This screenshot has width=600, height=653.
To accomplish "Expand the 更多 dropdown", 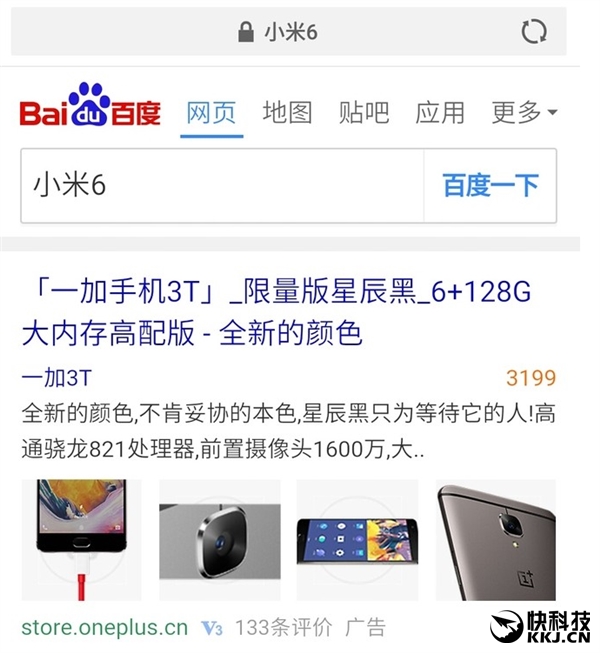I will [524, 113].
